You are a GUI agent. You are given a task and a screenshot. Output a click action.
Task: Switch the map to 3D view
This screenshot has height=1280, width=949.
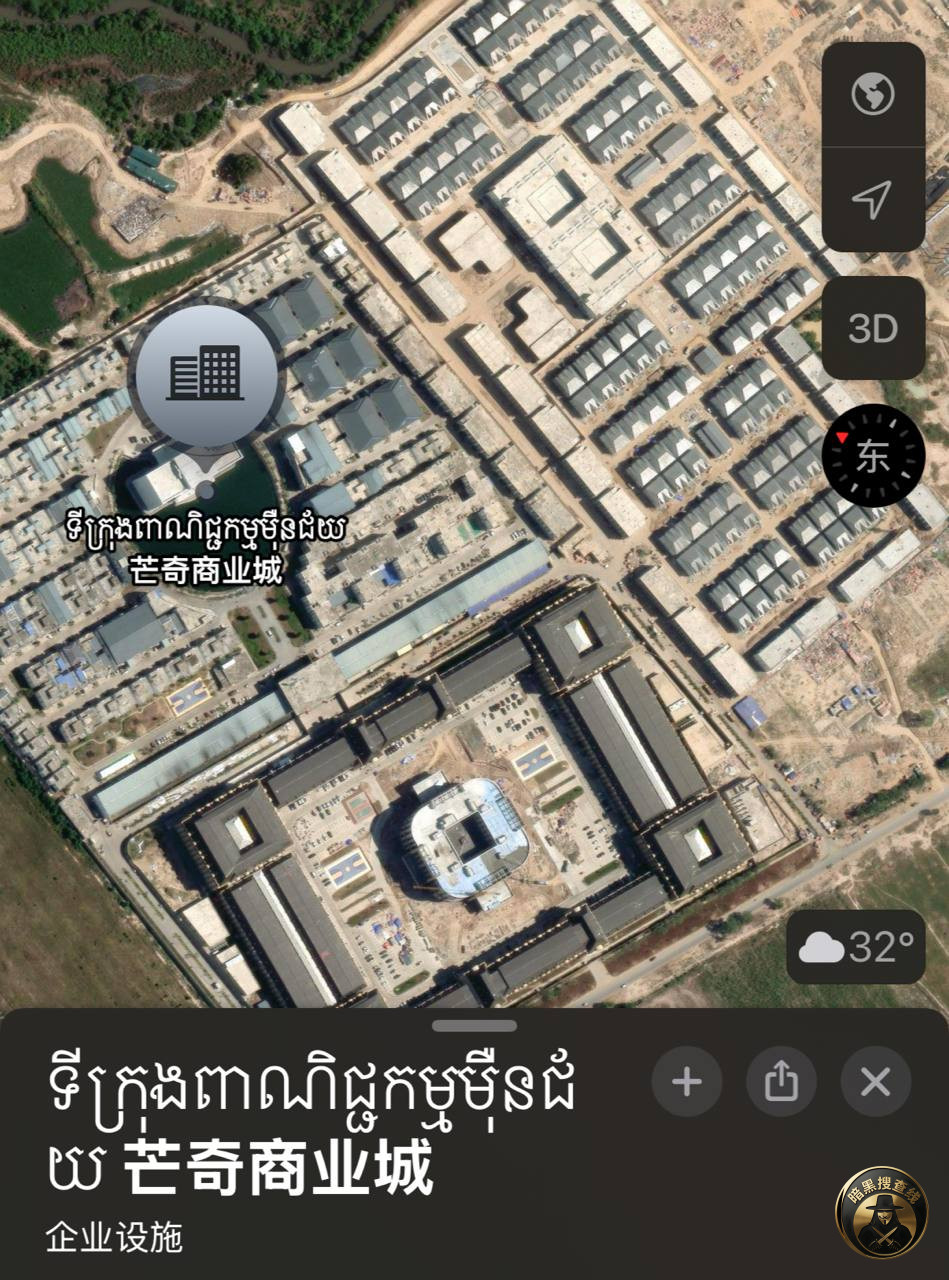873,328
